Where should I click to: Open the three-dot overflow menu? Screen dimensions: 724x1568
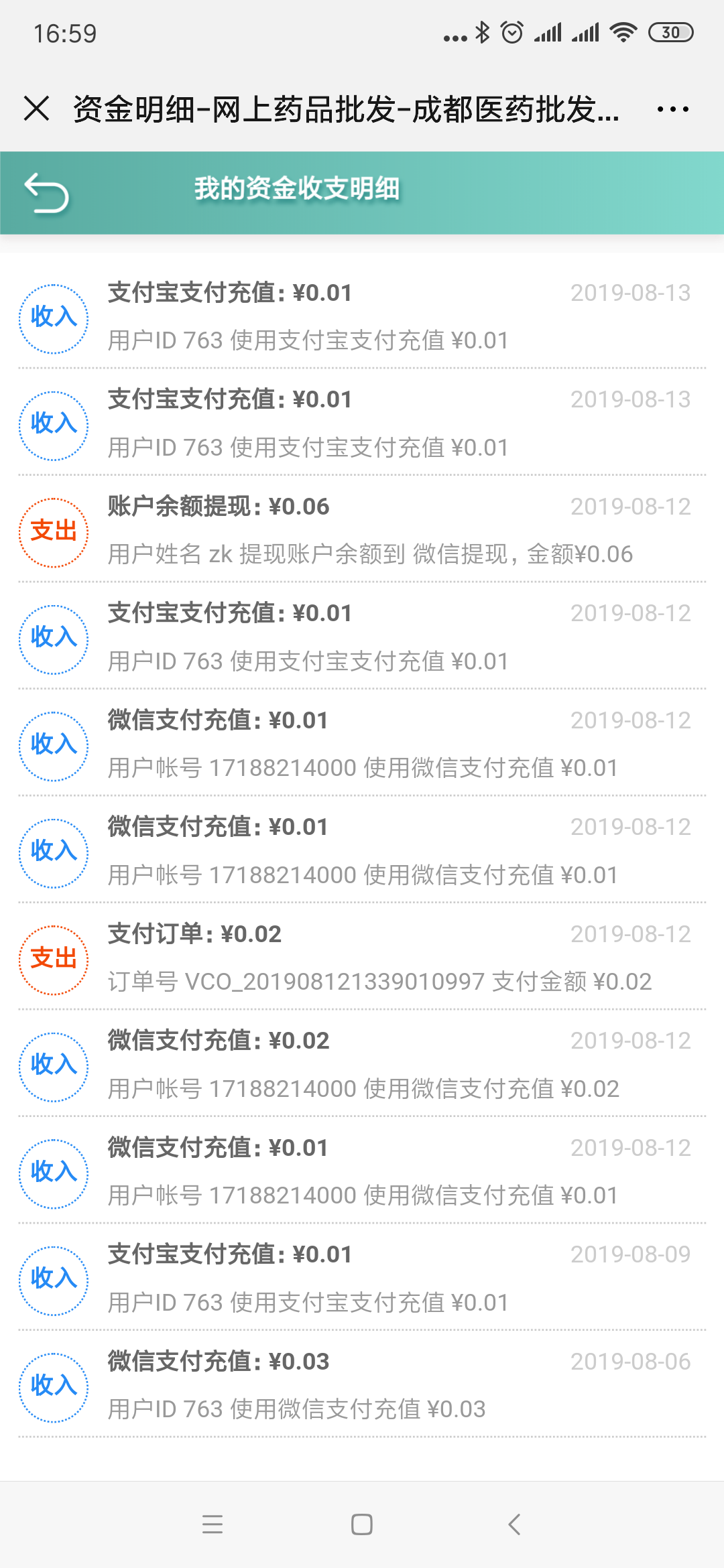(672, 109)
